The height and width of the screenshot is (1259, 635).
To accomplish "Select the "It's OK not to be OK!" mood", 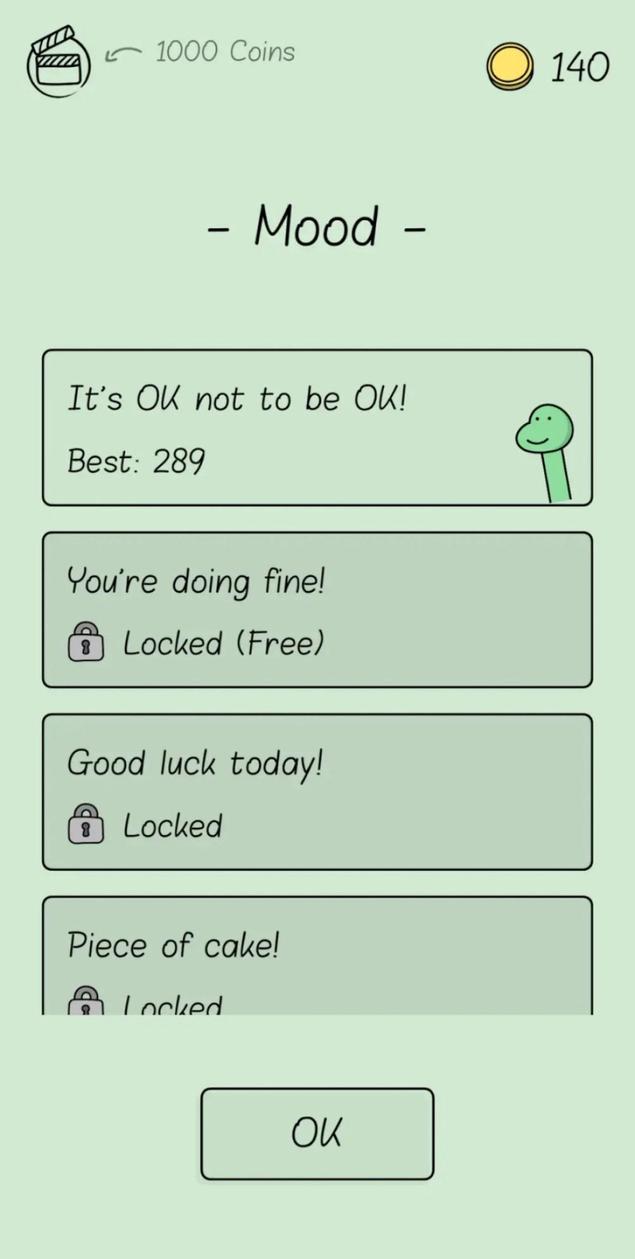I will pos(316,428).
